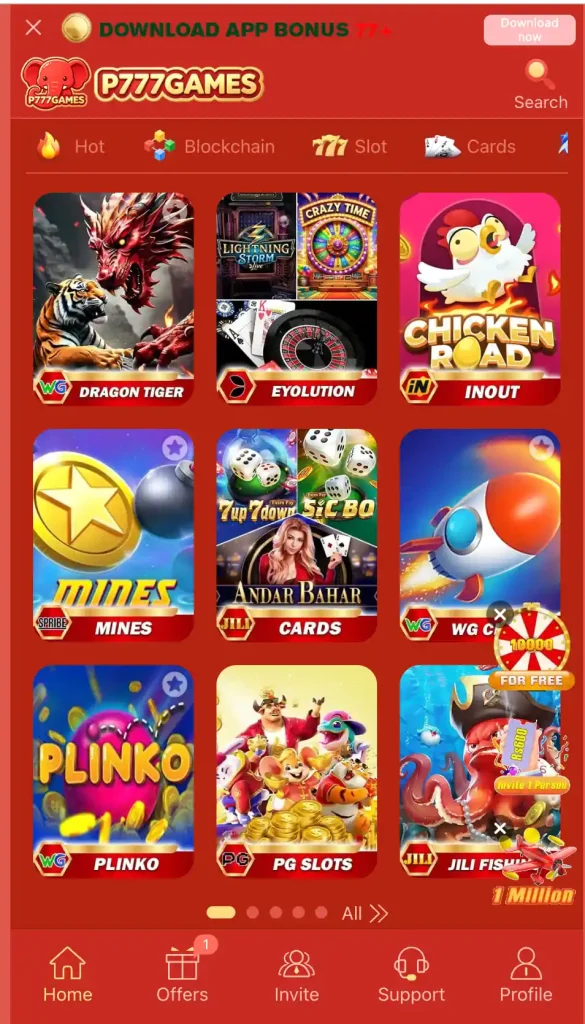585x1024 pixels.
Task: Switch to the Hot category
Action: pos(70,146)
